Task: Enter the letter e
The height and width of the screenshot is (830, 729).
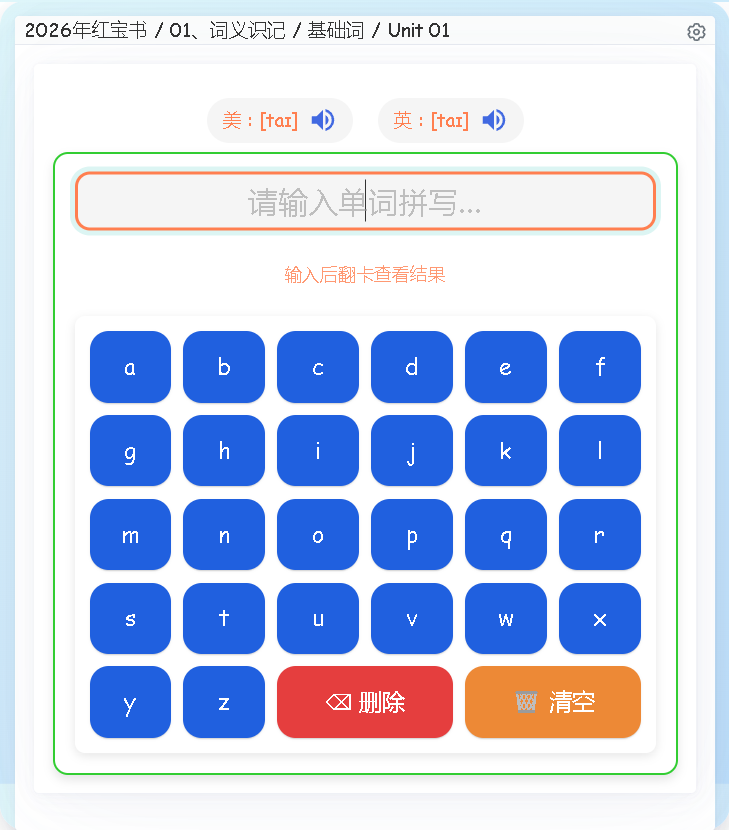Action: [506, 367]
